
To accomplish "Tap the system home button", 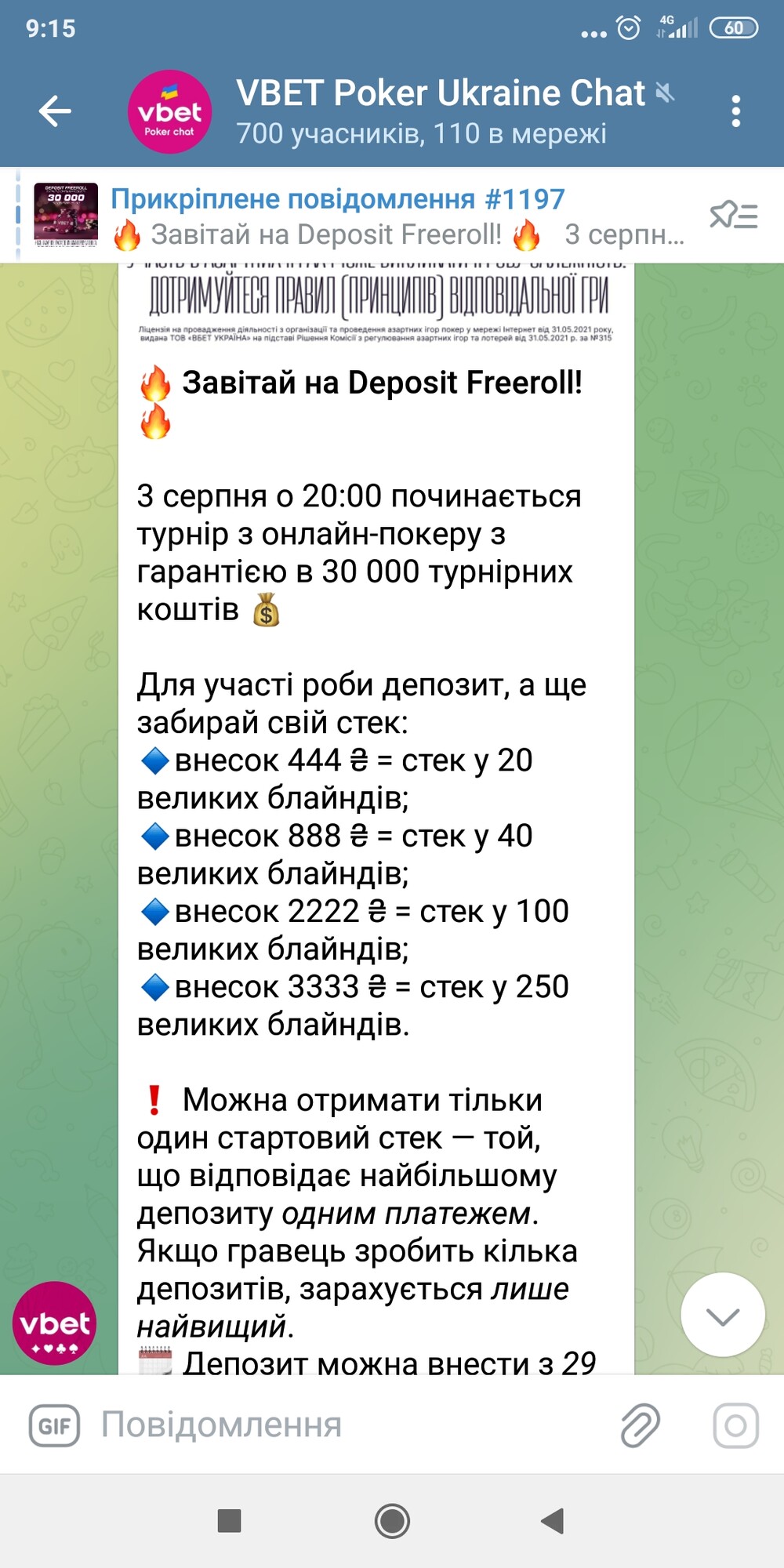I will click(x=392, y=1522).
